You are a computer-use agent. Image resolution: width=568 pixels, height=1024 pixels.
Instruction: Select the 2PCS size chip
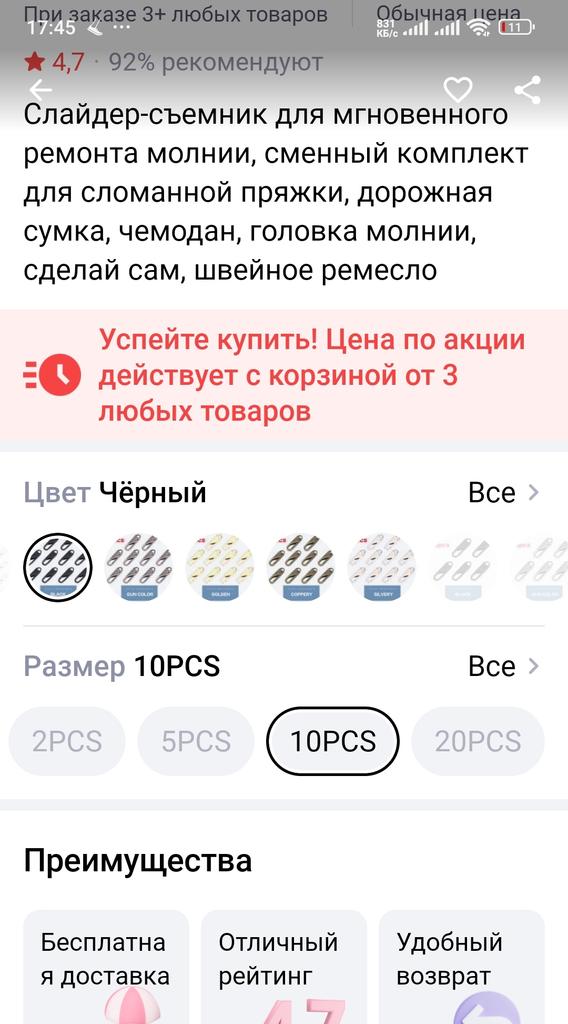(67, 741)
